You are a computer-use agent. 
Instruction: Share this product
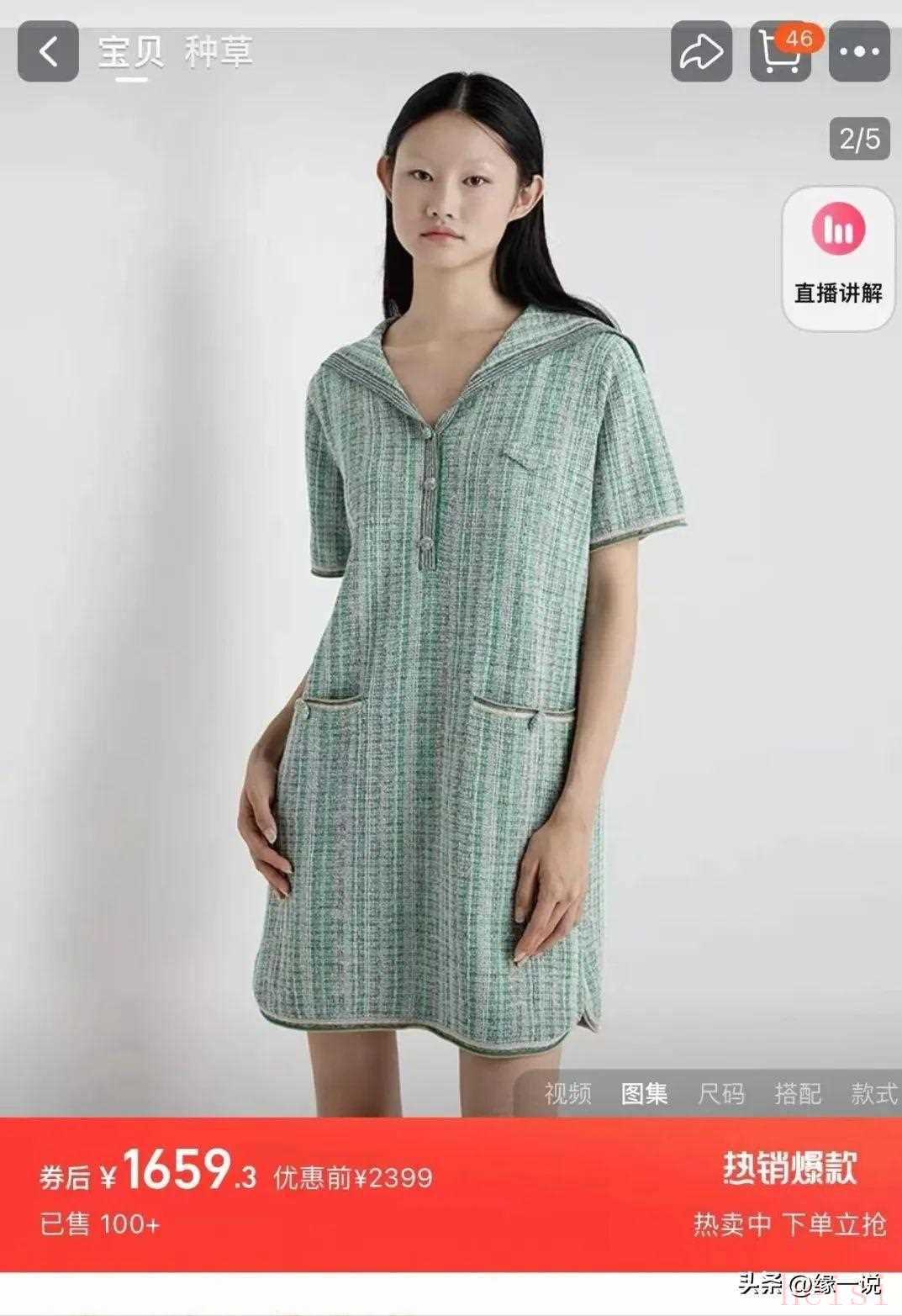click(x=701, y=52)
